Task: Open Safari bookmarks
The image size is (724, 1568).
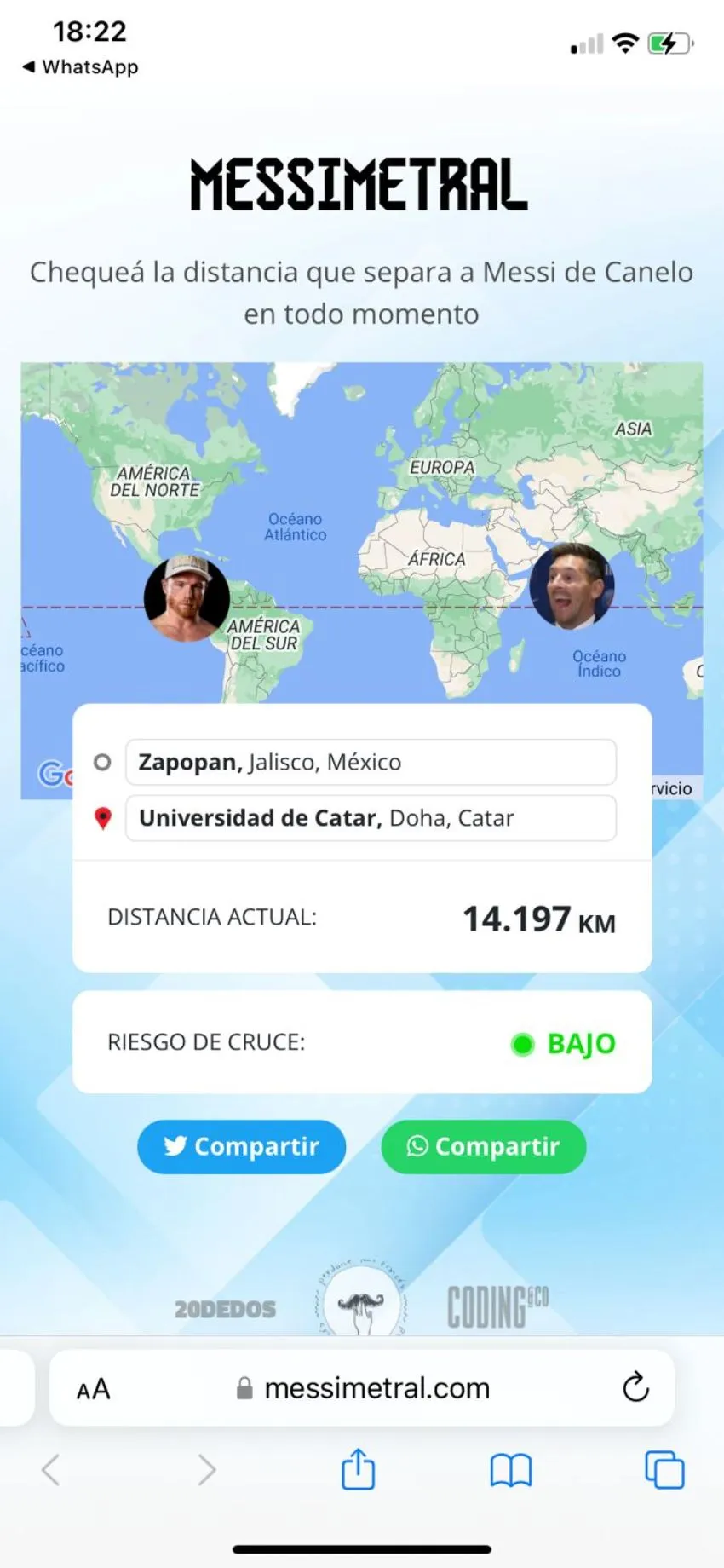Action: pyautogui.click(x=510, y=1470)
